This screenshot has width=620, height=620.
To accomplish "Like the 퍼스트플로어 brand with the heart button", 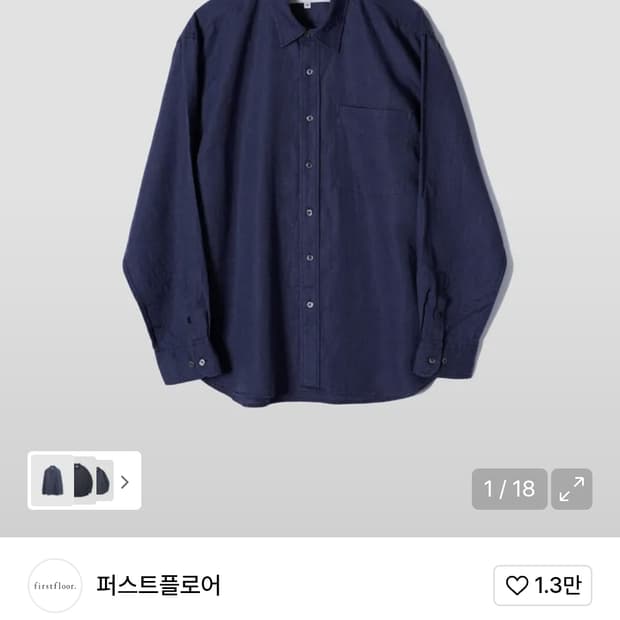I will 542,586.
